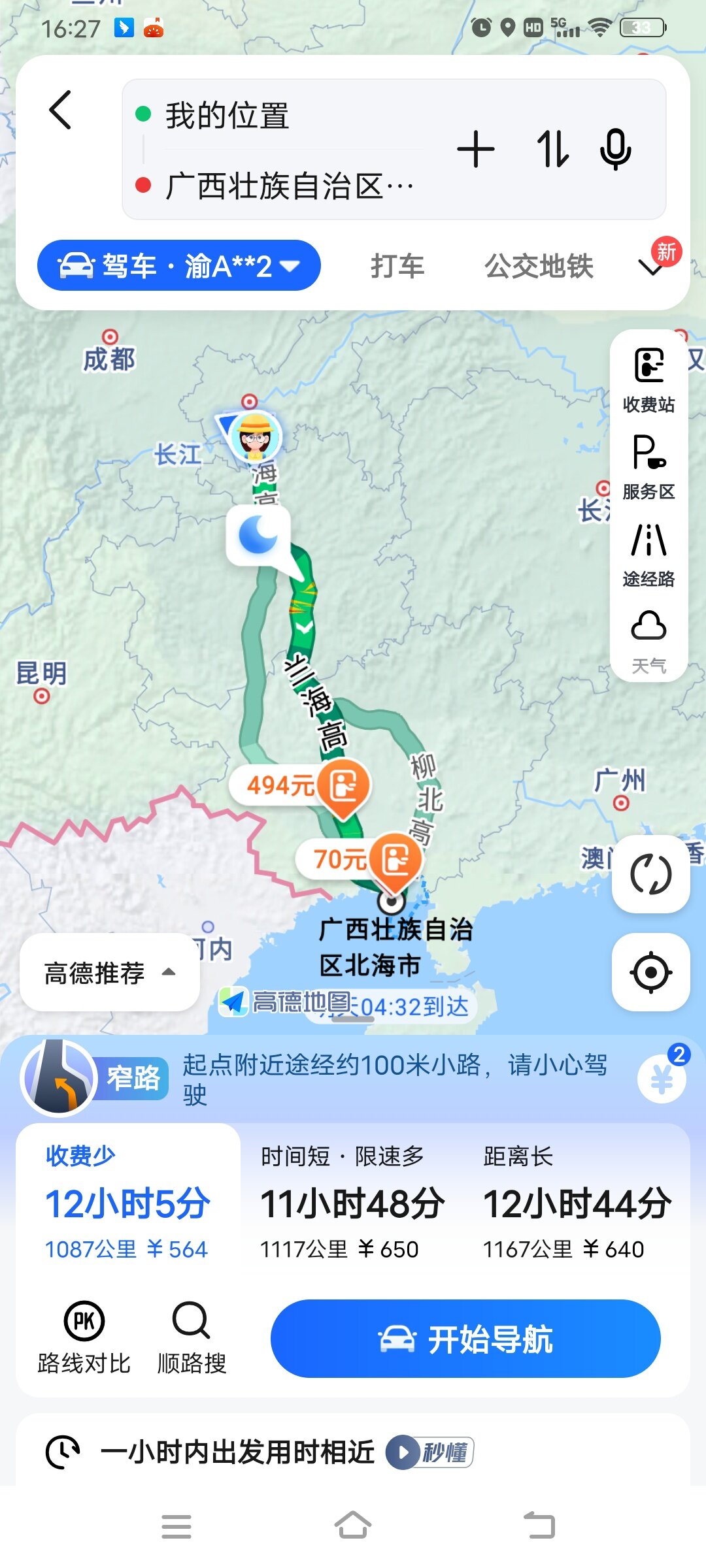Refresh the route with the circular arrows

(x=650, y=874)
